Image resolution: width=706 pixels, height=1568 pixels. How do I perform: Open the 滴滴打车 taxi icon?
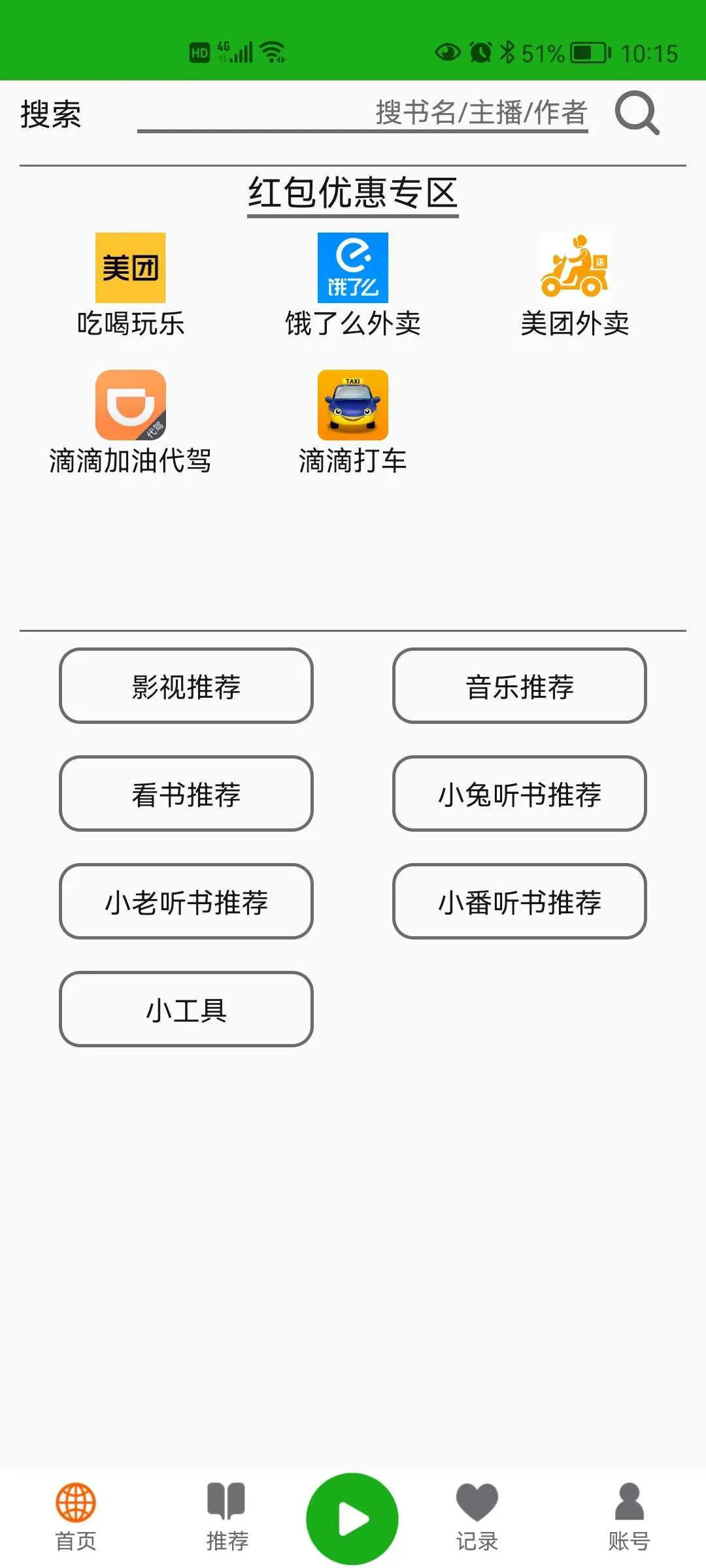click(351, 405)
